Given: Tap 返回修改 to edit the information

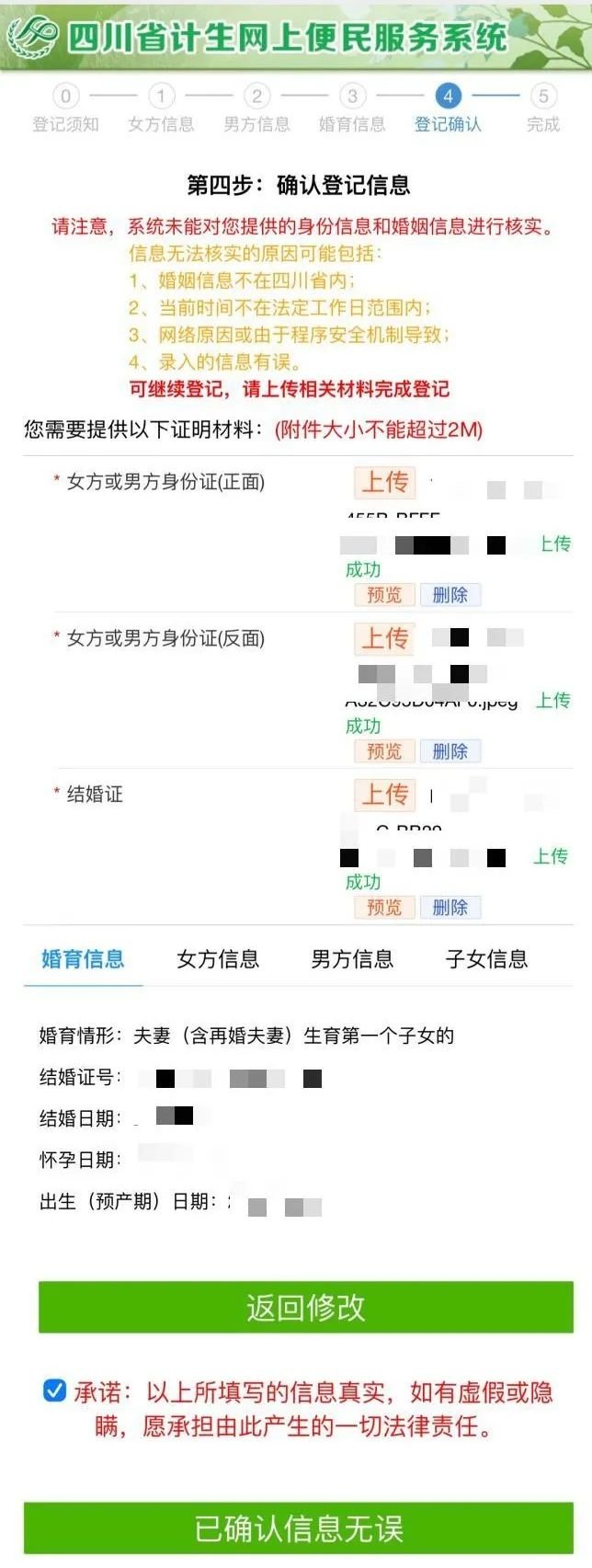Looking at the screenshot, I should pos(305,1307).
